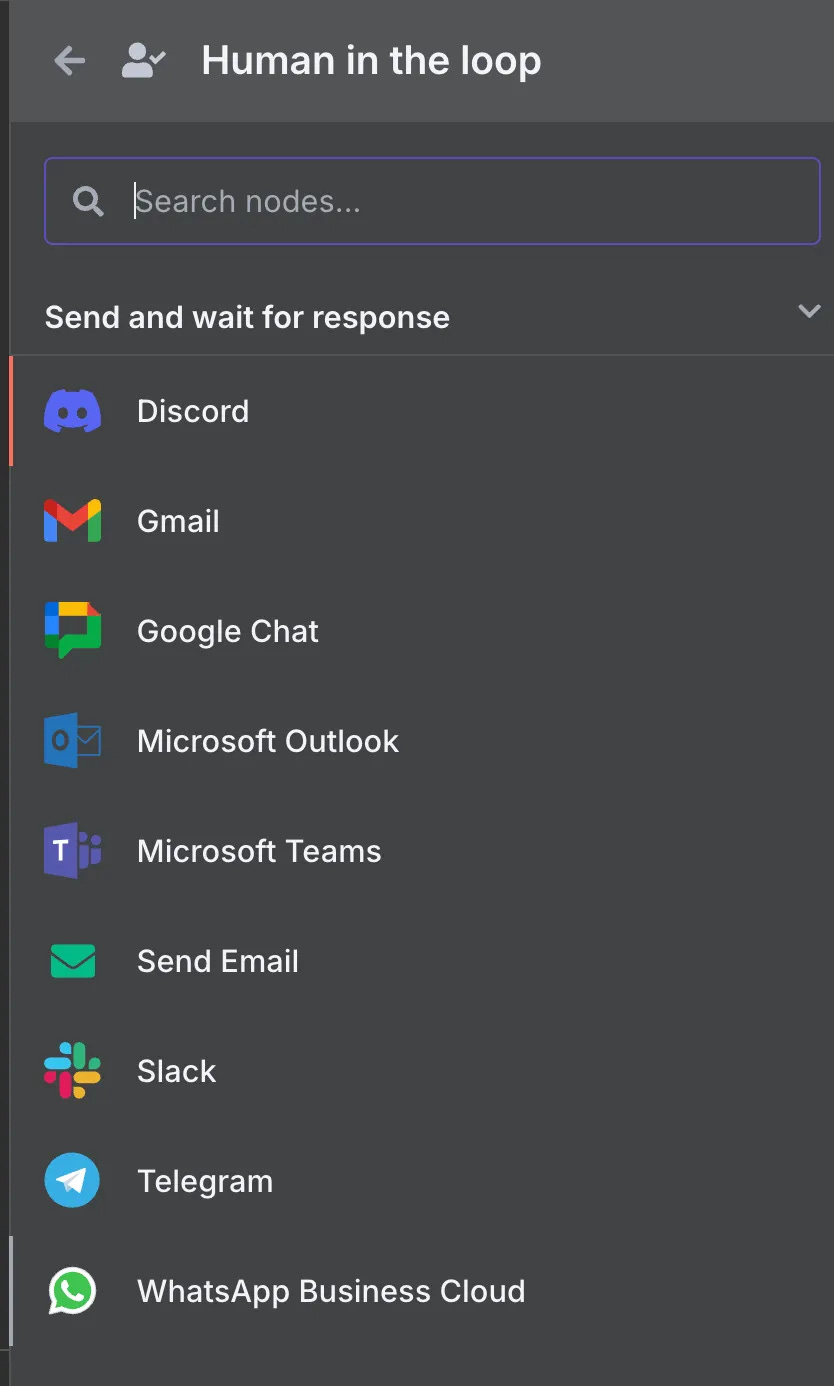
Task: Open WhatsApp Business Cloud
Action: (330, 1291)
